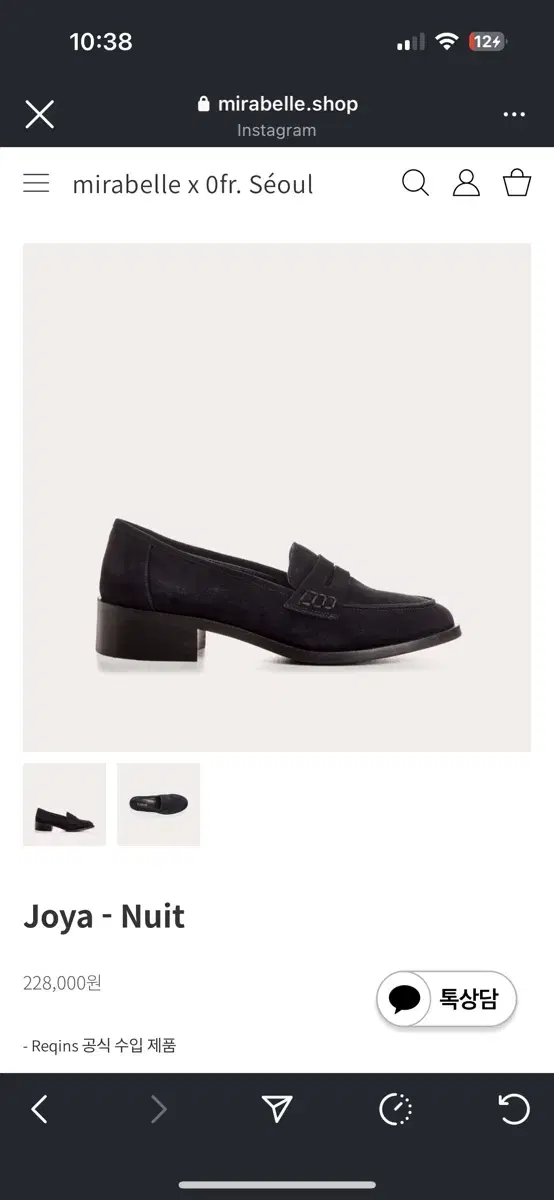Select the top-view shoe thumbnail
554x1200 pixels.
pyautogui.click(x=158, y=805)
